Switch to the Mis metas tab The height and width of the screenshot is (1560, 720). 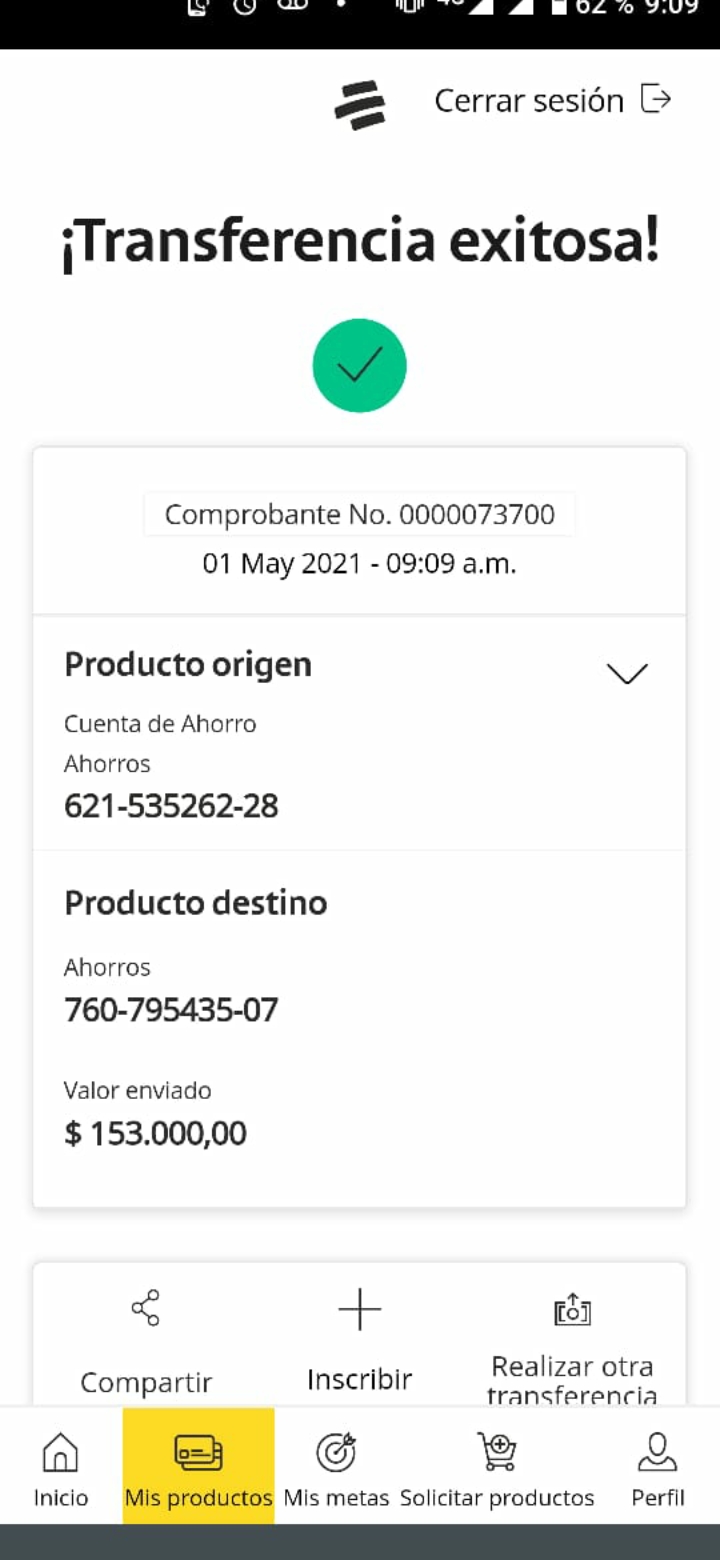point(336,1468)
